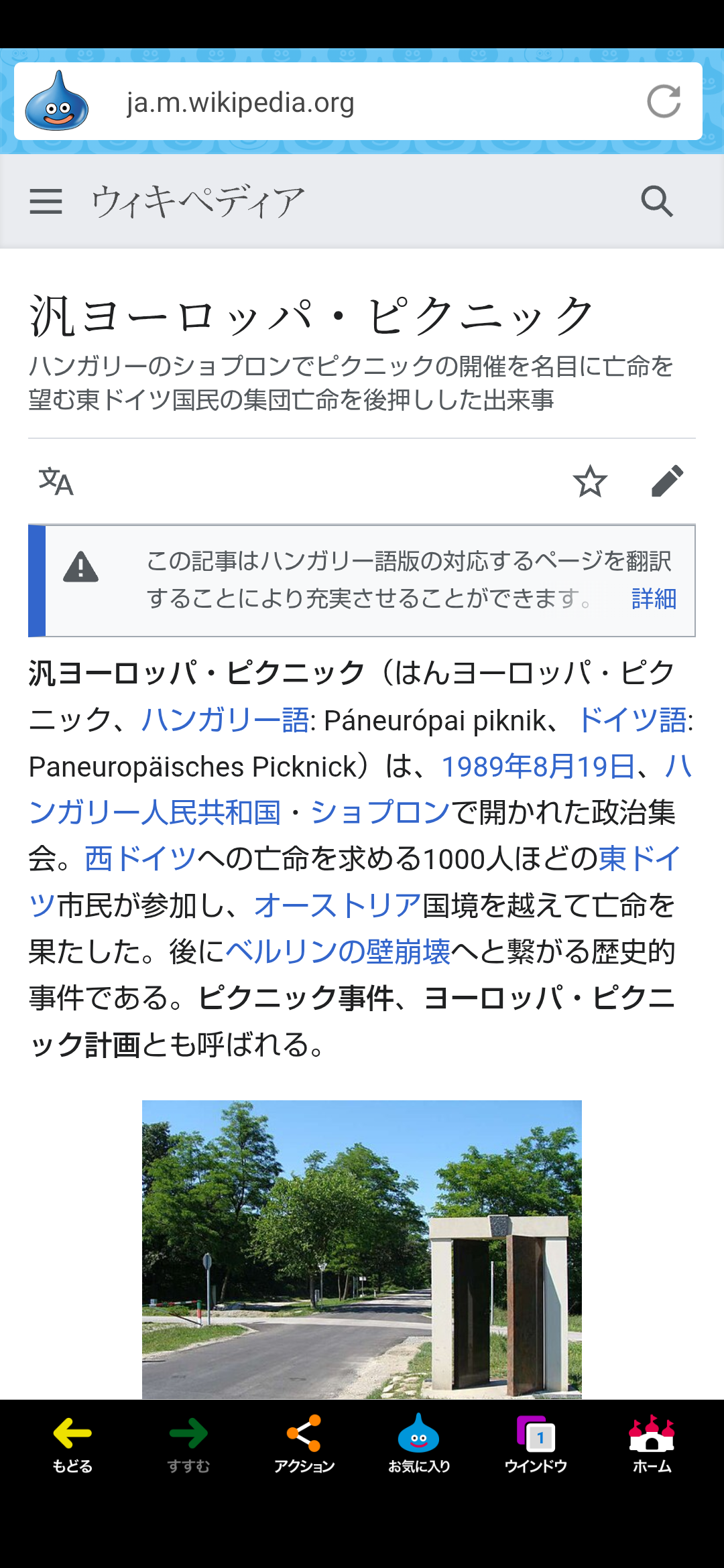Viewport: 724px width, 1568px height.
Task: Go back with もどる button
Action: coord(72,1444)
